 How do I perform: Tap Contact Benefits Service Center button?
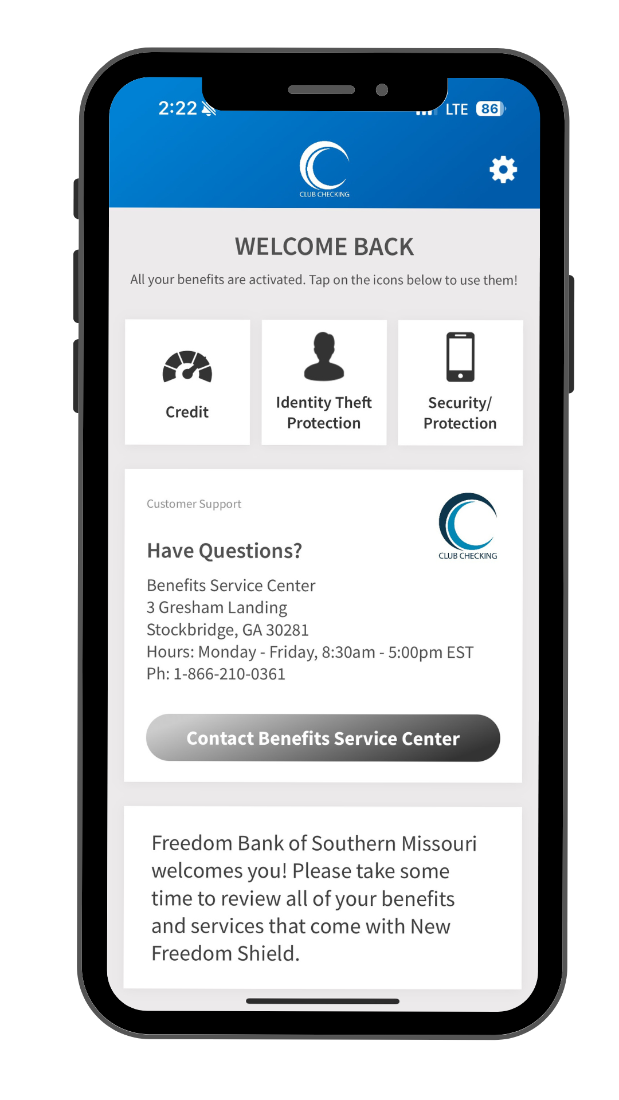pyautogui.click(x=323, y=738)
